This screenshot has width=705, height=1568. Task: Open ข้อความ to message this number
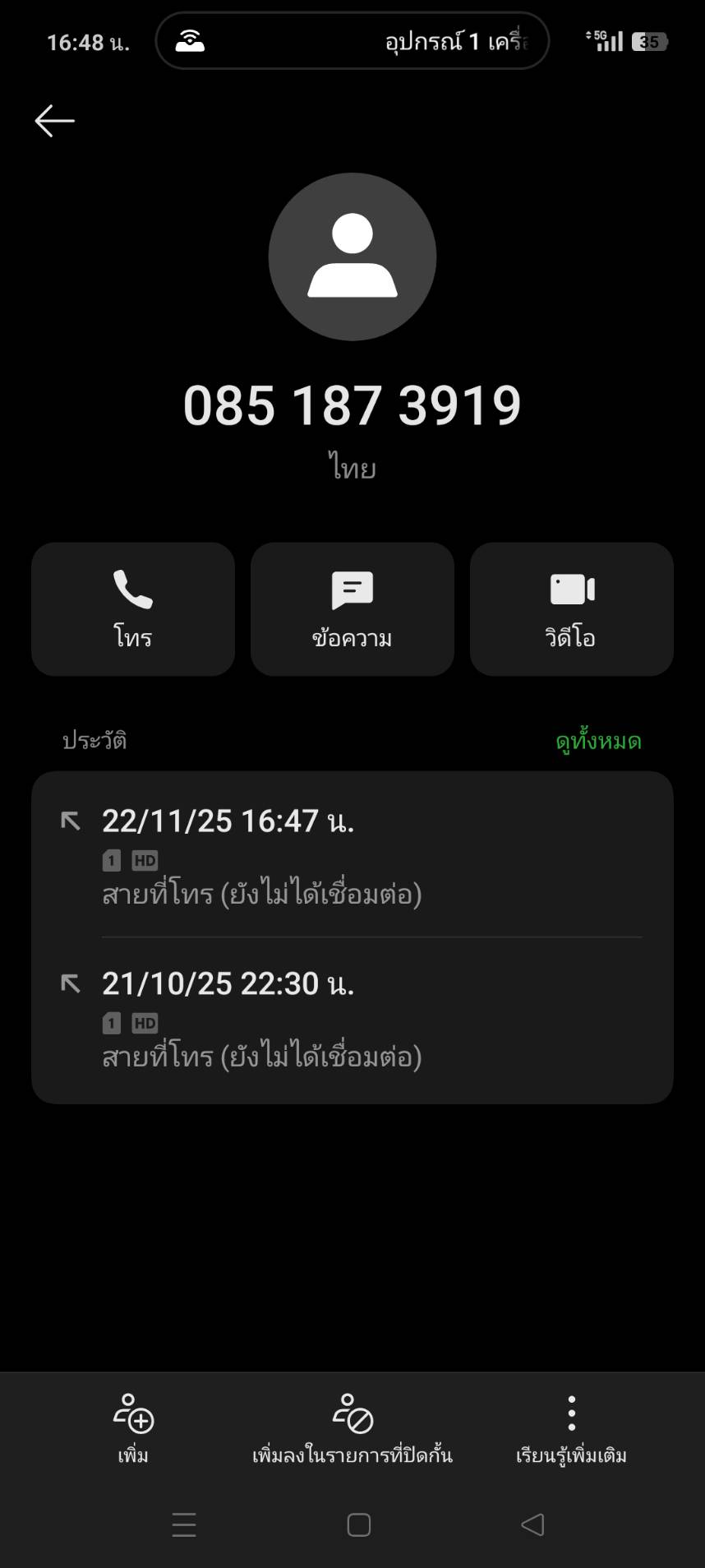(352, 608)
